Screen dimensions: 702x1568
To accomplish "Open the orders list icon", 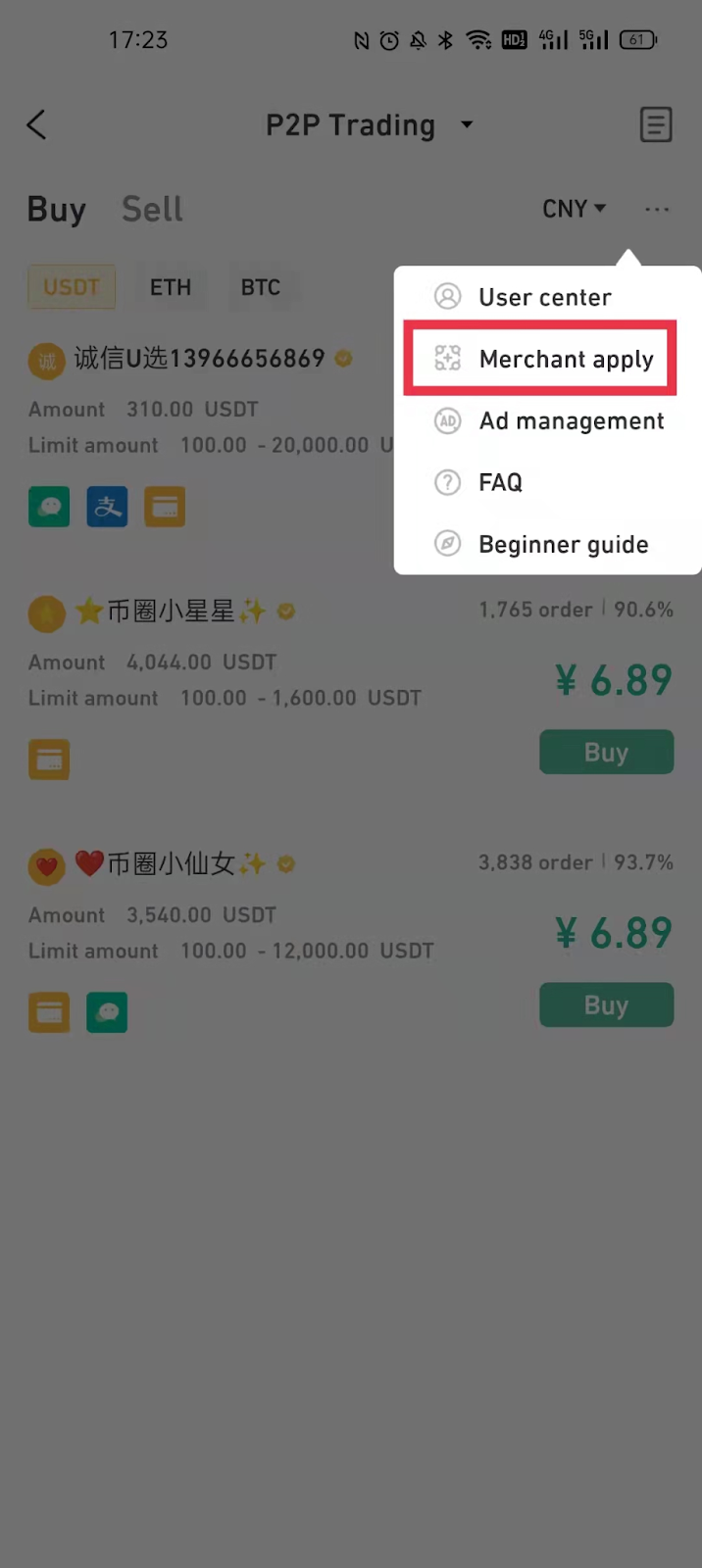I will click(x=655, y=124).
